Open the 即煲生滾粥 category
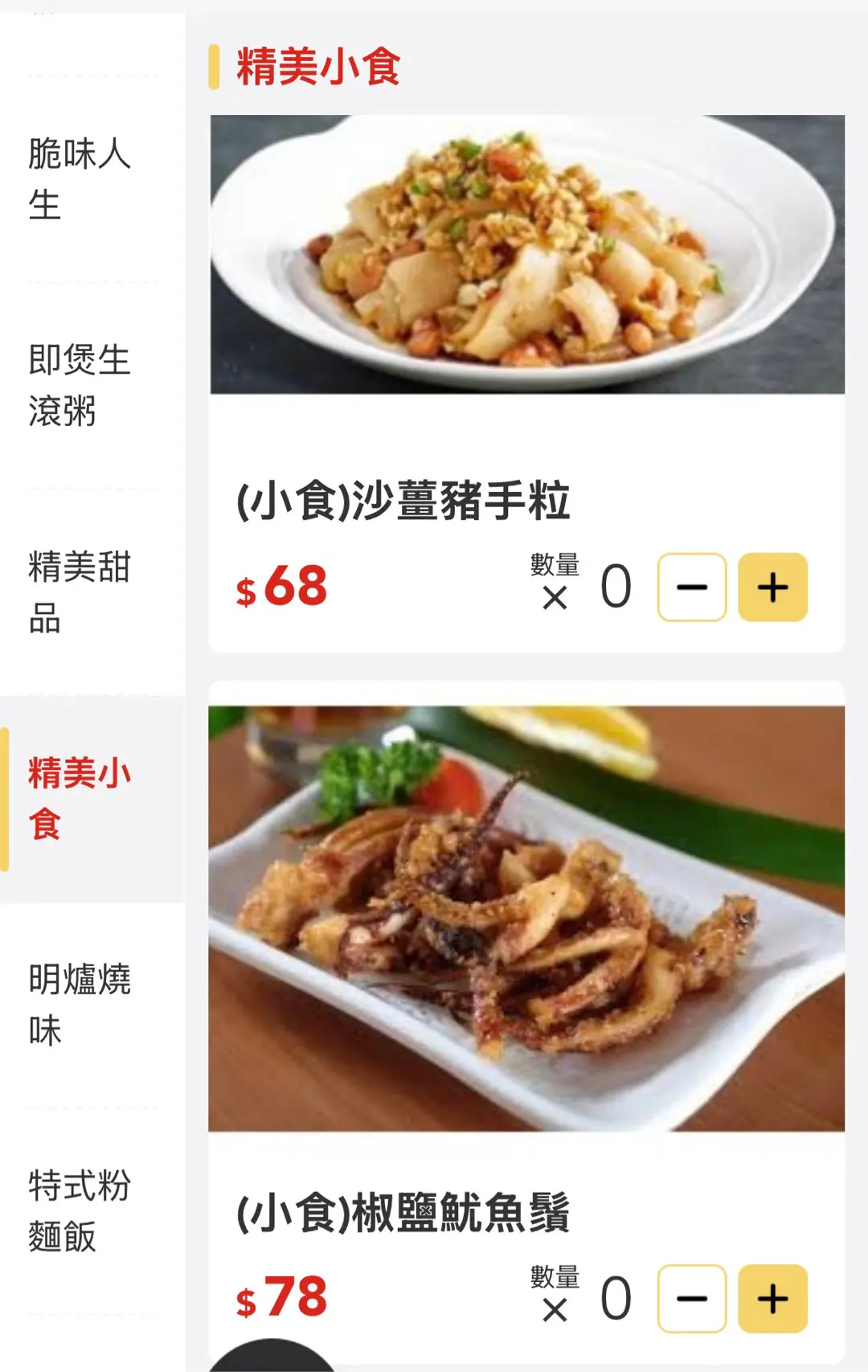 [79, 385]
